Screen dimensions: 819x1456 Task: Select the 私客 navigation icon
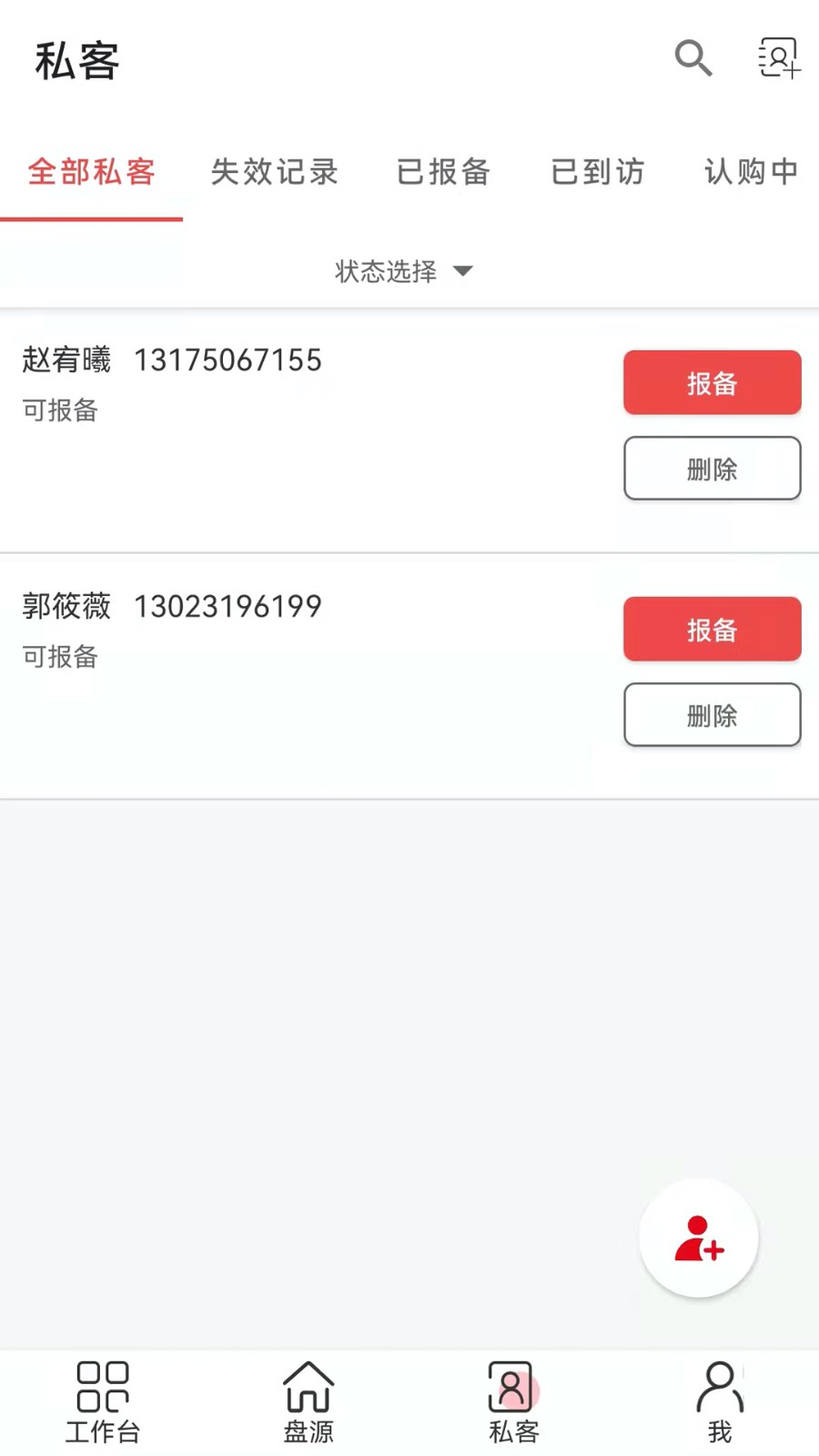pyautogui.click(x=512, y=1401)
